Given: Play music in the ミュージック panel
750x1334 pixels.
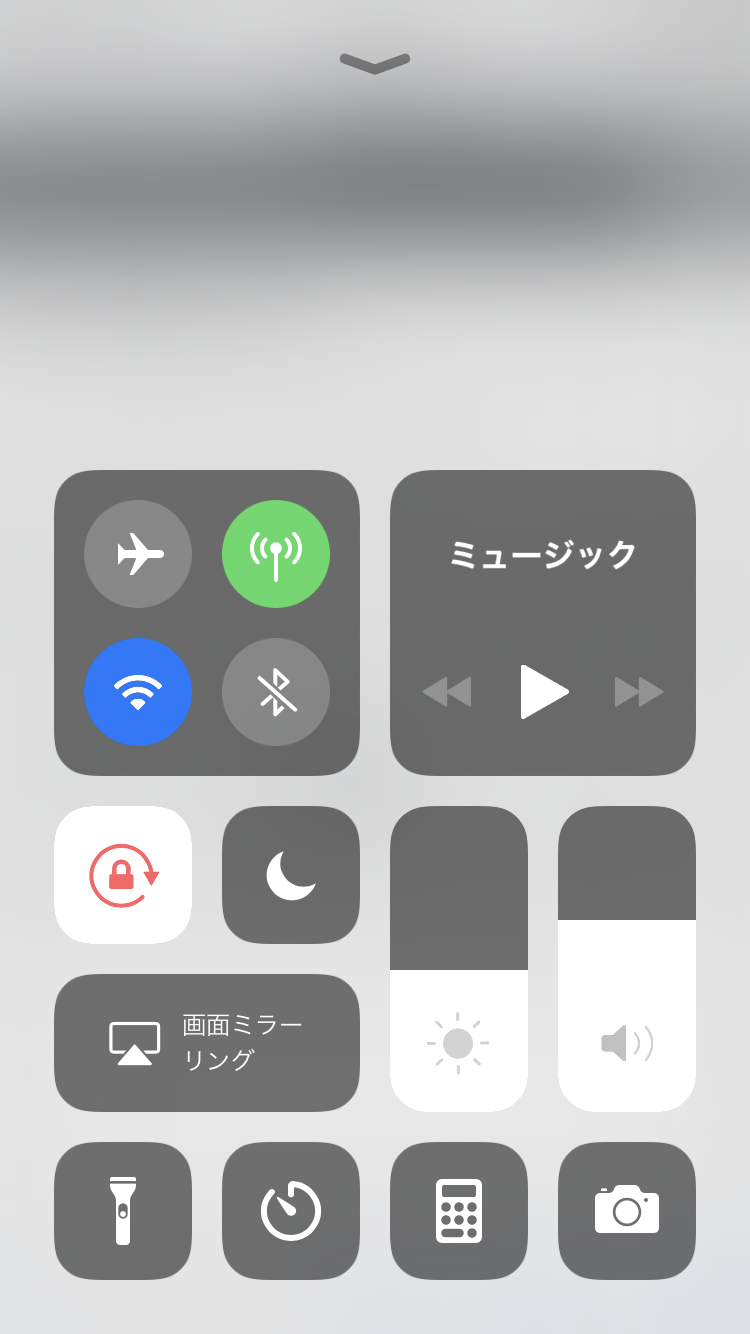Looking at the screenshot, I should click(544, 691).
